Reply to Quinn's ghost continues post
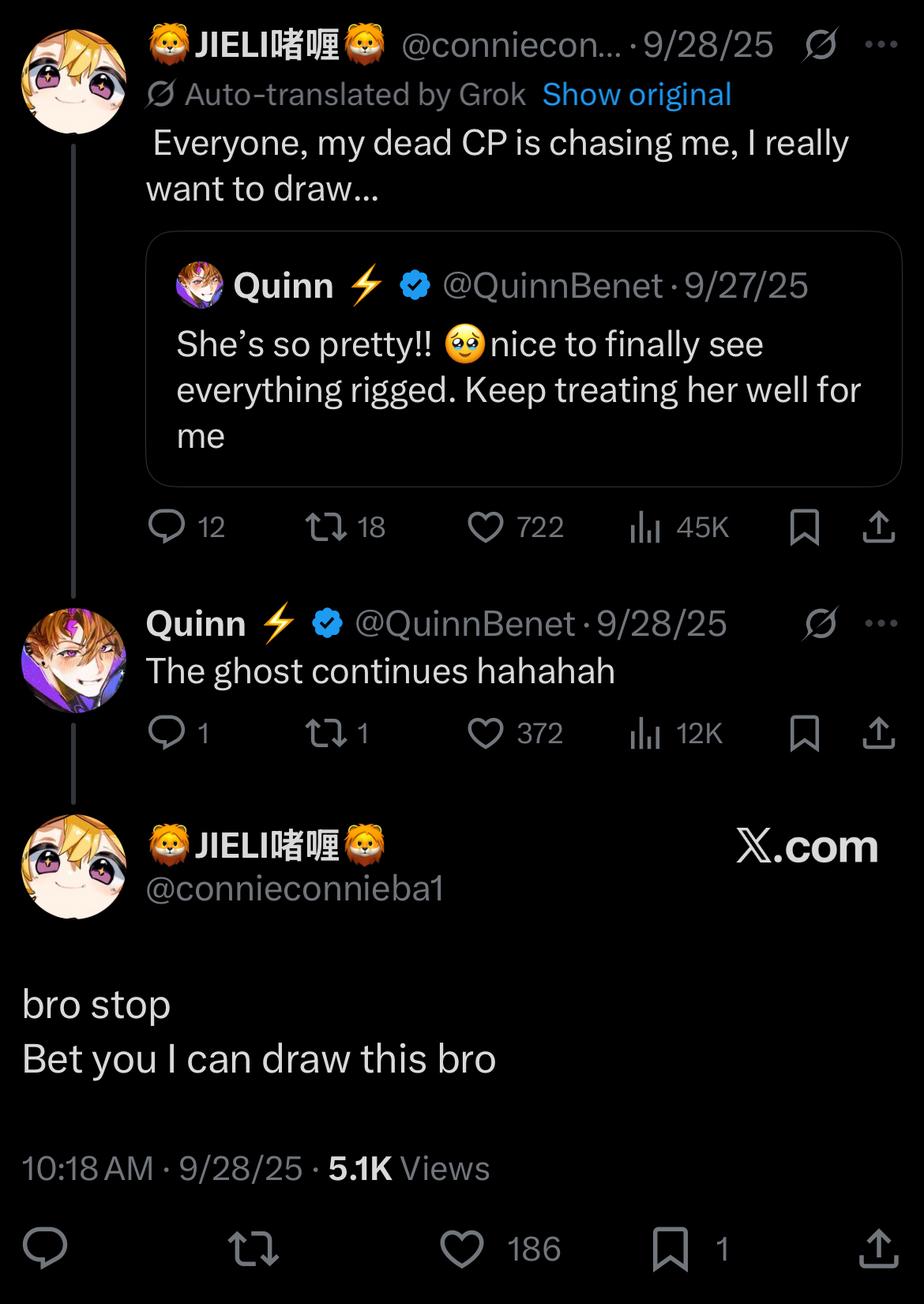The height and width of the screenshot is (1304, 924). coord(167,733)
